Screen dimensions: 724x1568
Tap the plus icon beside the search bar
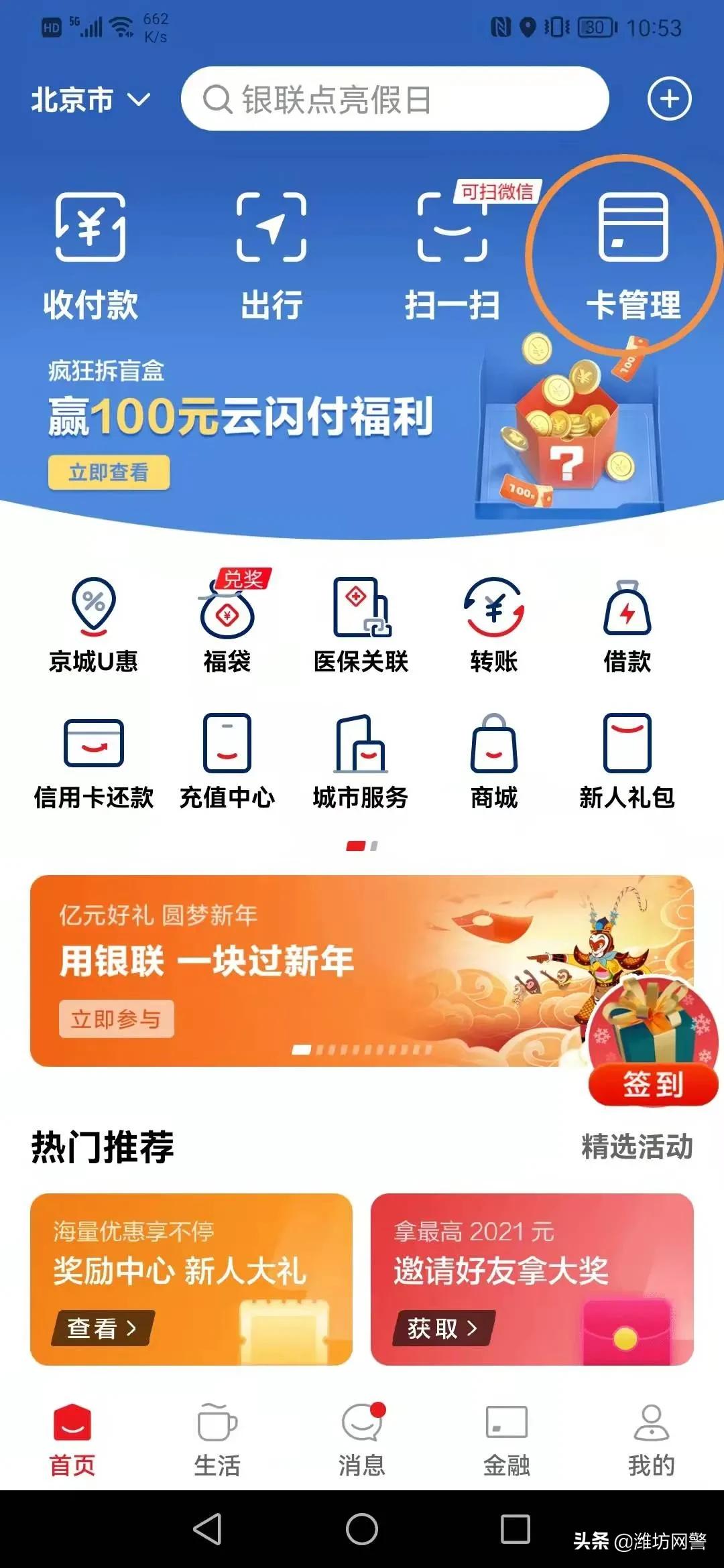[x=670, y=99]
